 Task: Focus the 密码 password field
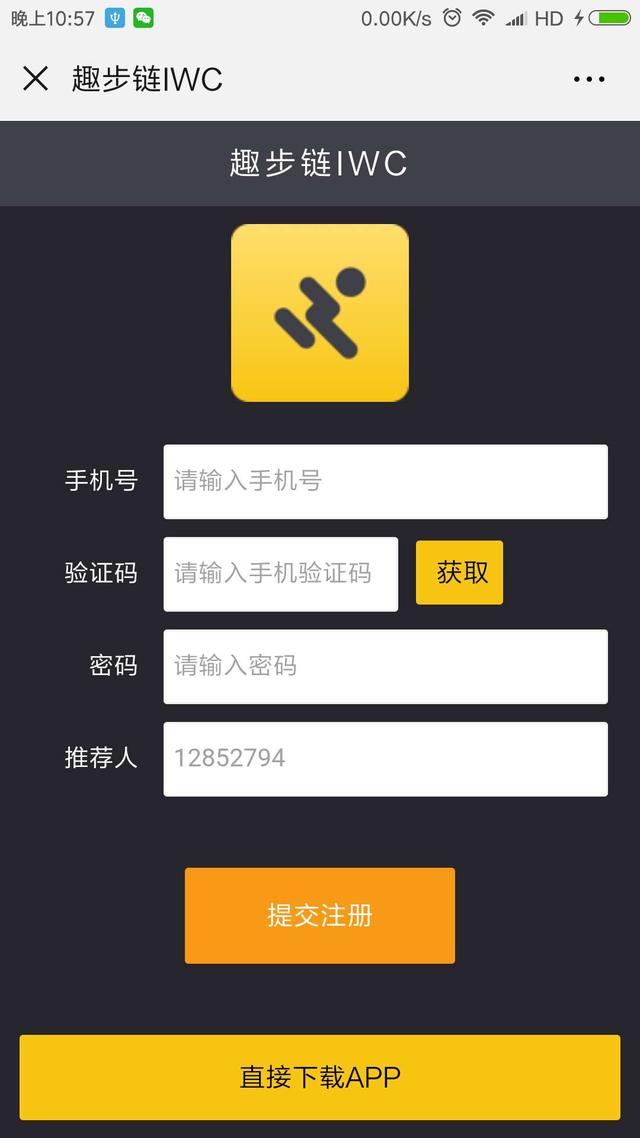385,666
